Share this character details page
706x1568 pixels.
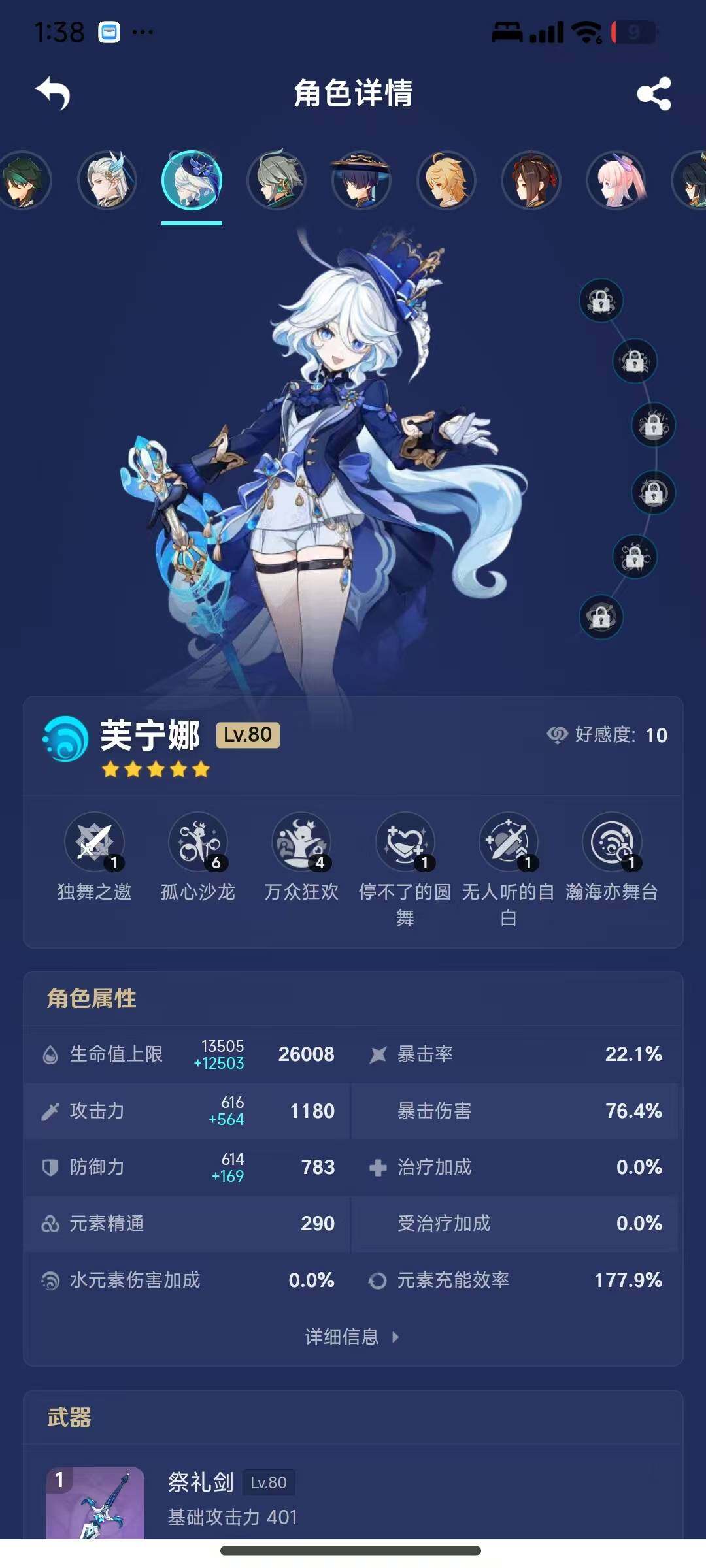654,93
